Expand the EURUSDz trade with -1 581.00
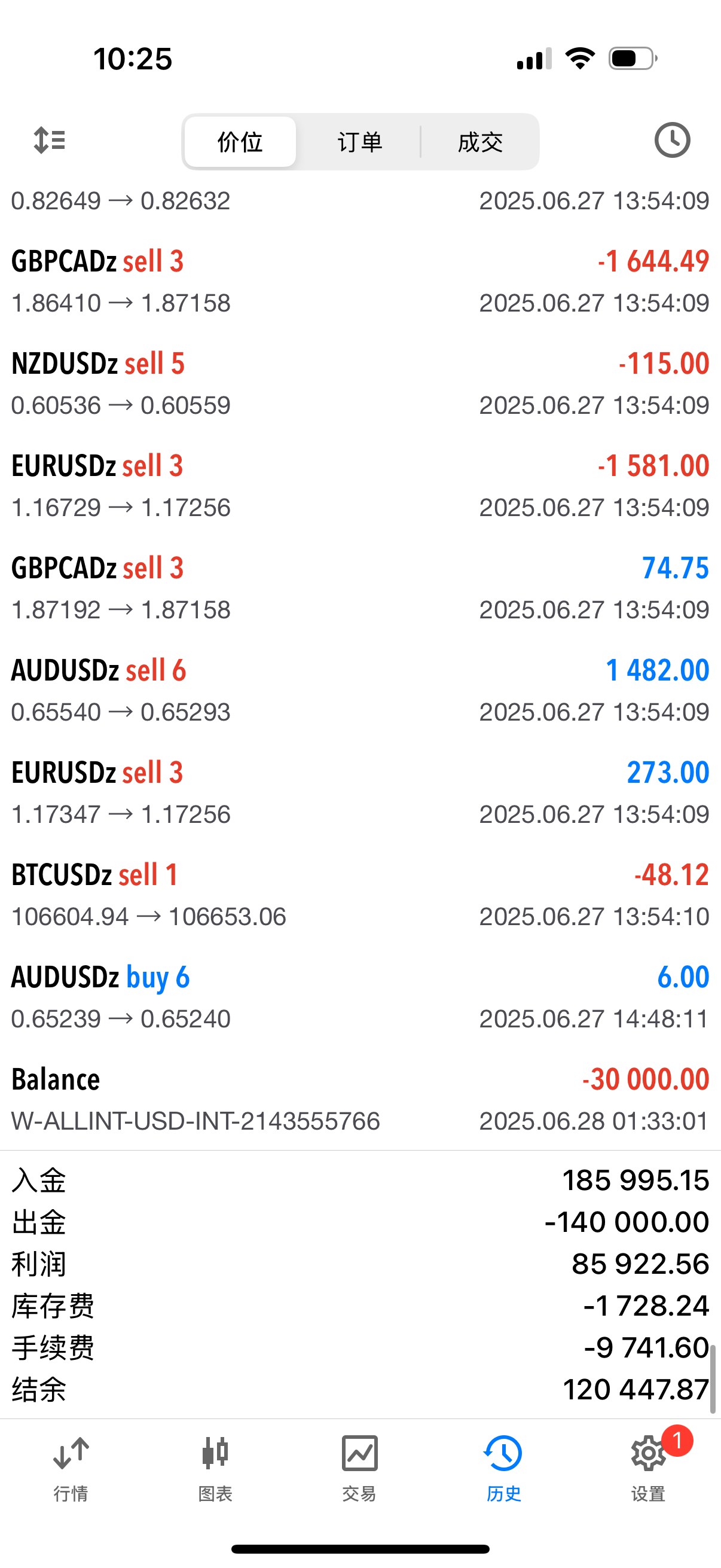This screenshot has height=1568, width=721. click(360, 486)
